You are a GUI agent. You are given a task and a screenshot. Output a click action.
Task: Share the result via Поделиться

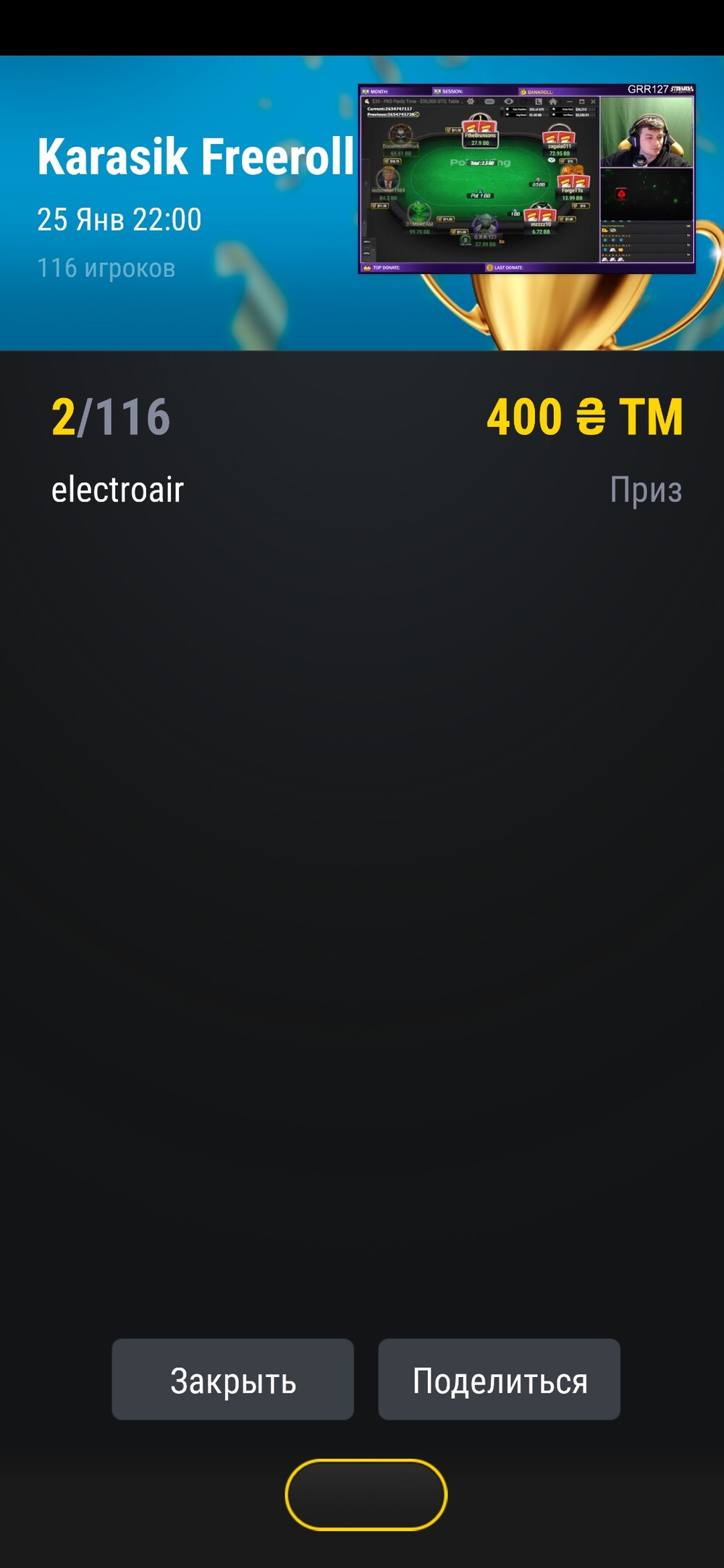pos(499,1379)
